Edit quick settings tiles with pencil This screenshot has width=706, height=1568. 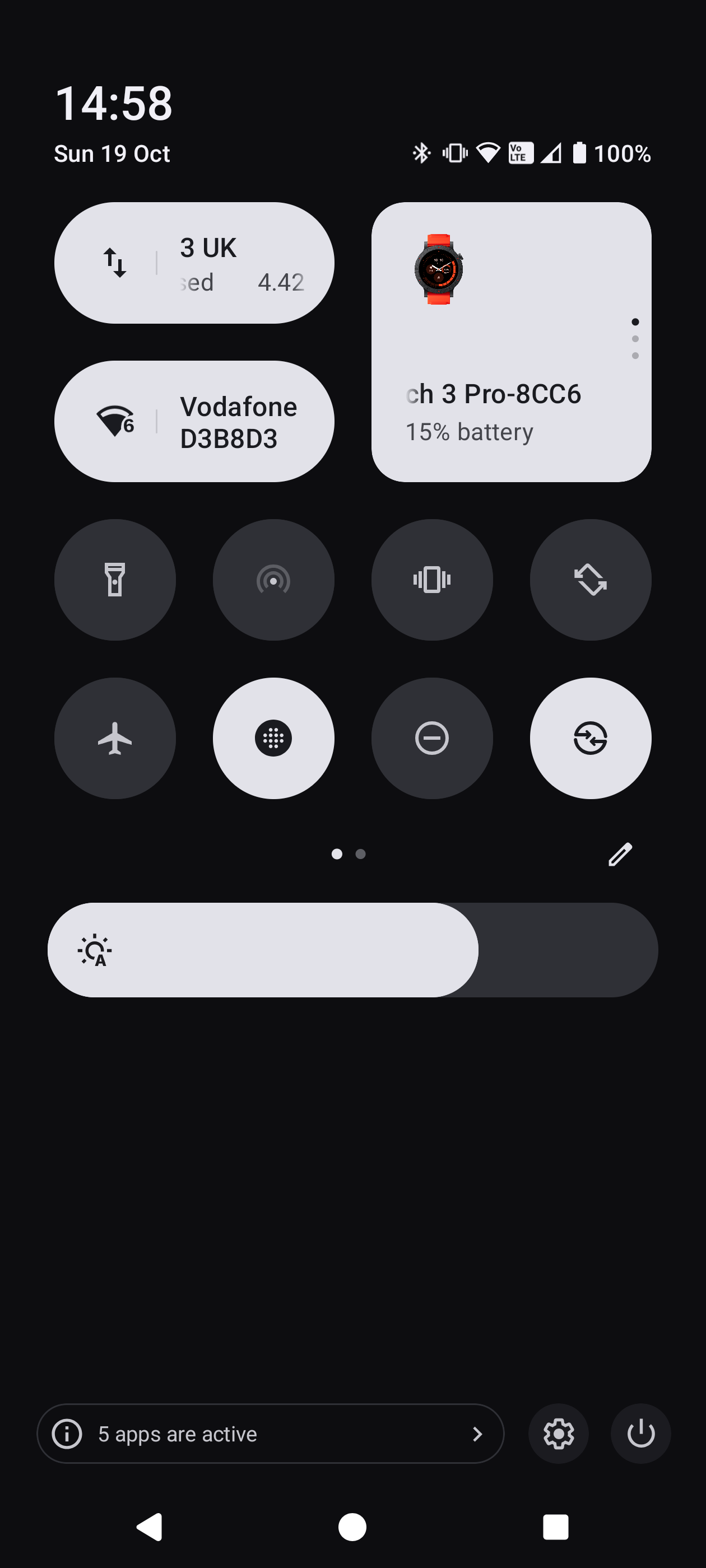(620, 854)
